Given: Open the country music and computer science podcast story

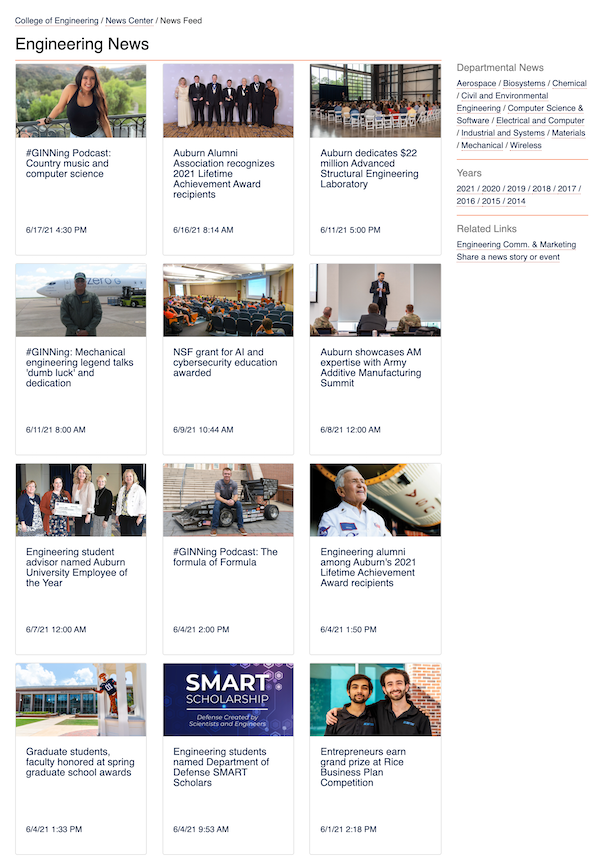Looking at the screenshot, I should point(68,164).
